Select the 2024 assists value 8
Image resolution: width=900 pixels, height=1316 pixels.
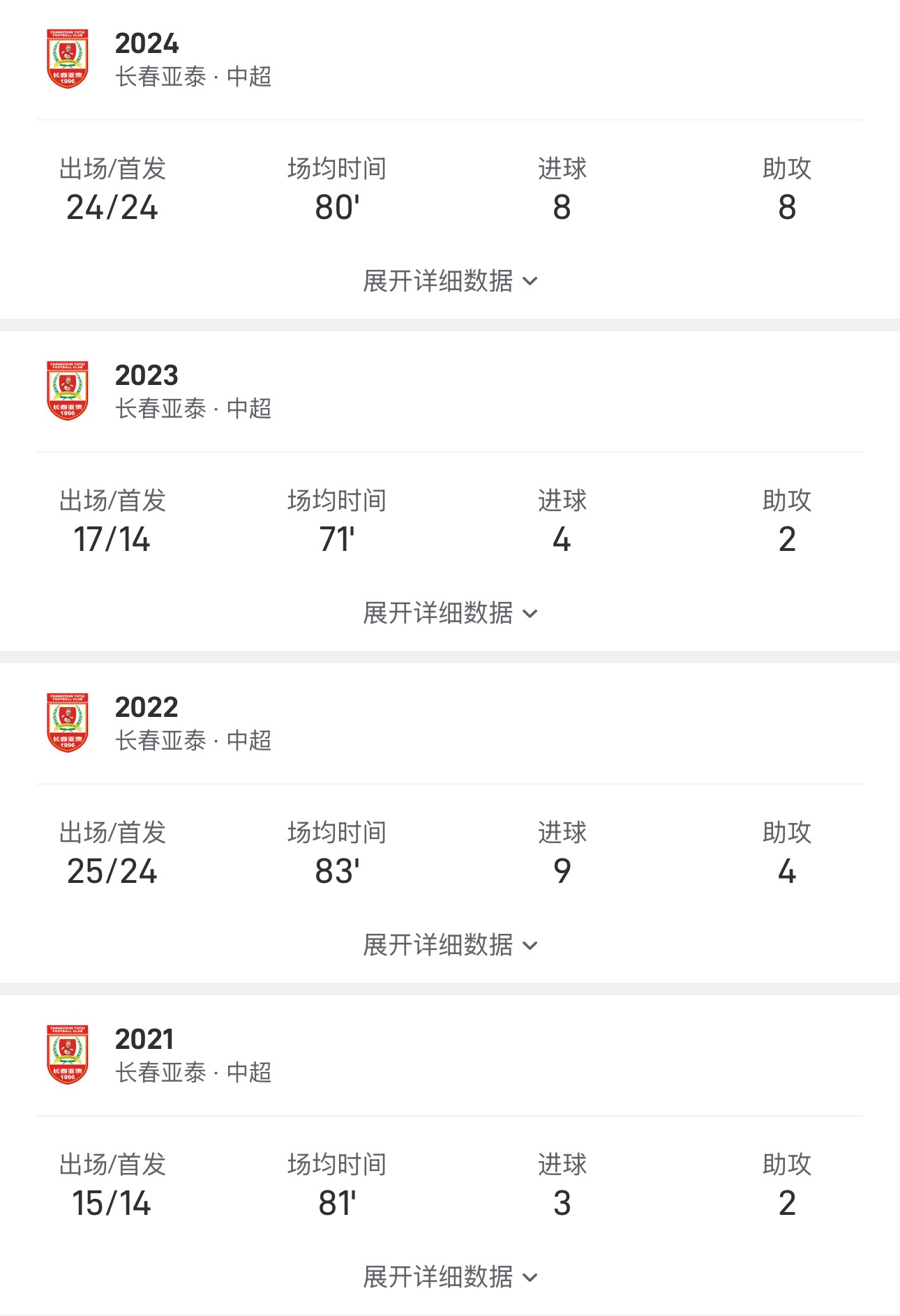[x=788, y=206]
